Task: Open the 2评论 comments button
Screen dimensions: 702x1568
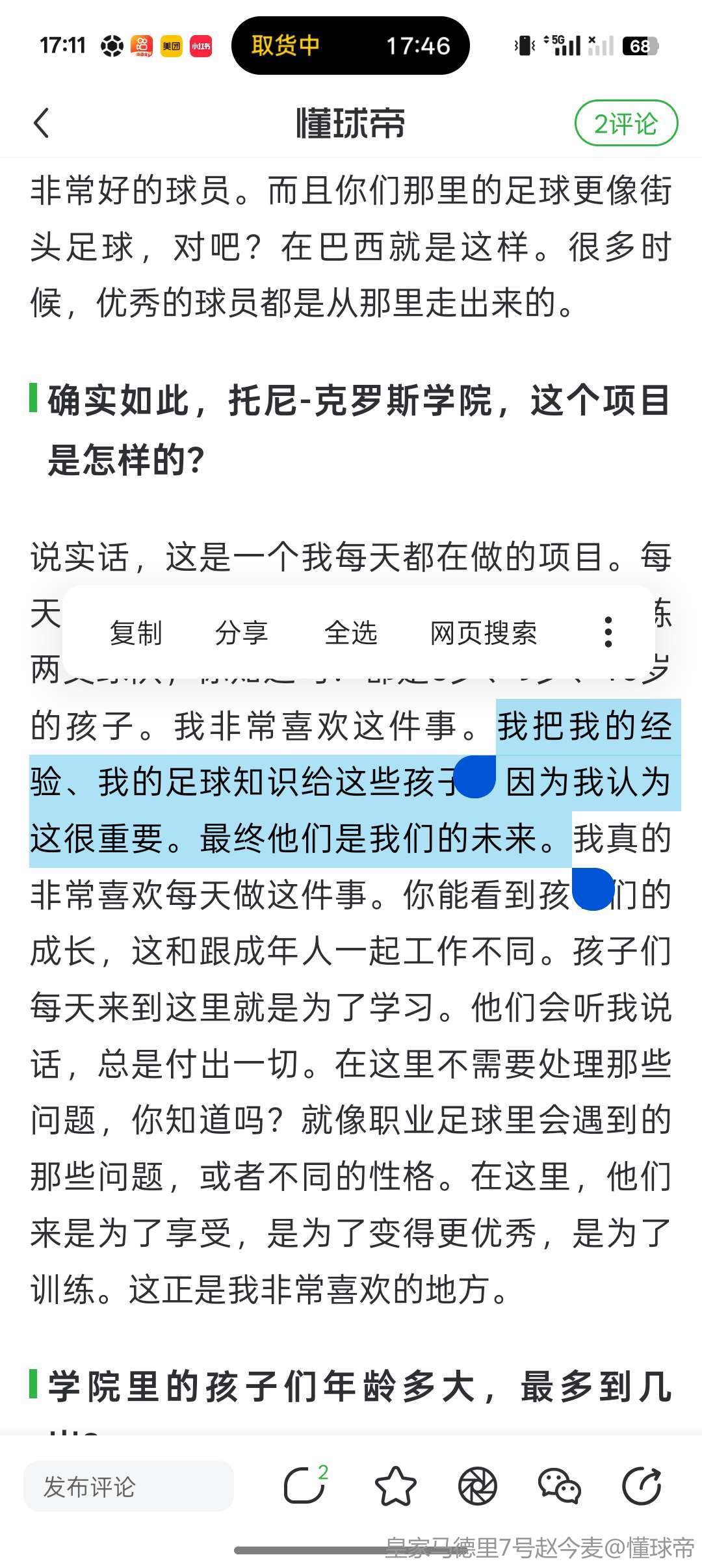Action: click(626, 123)
